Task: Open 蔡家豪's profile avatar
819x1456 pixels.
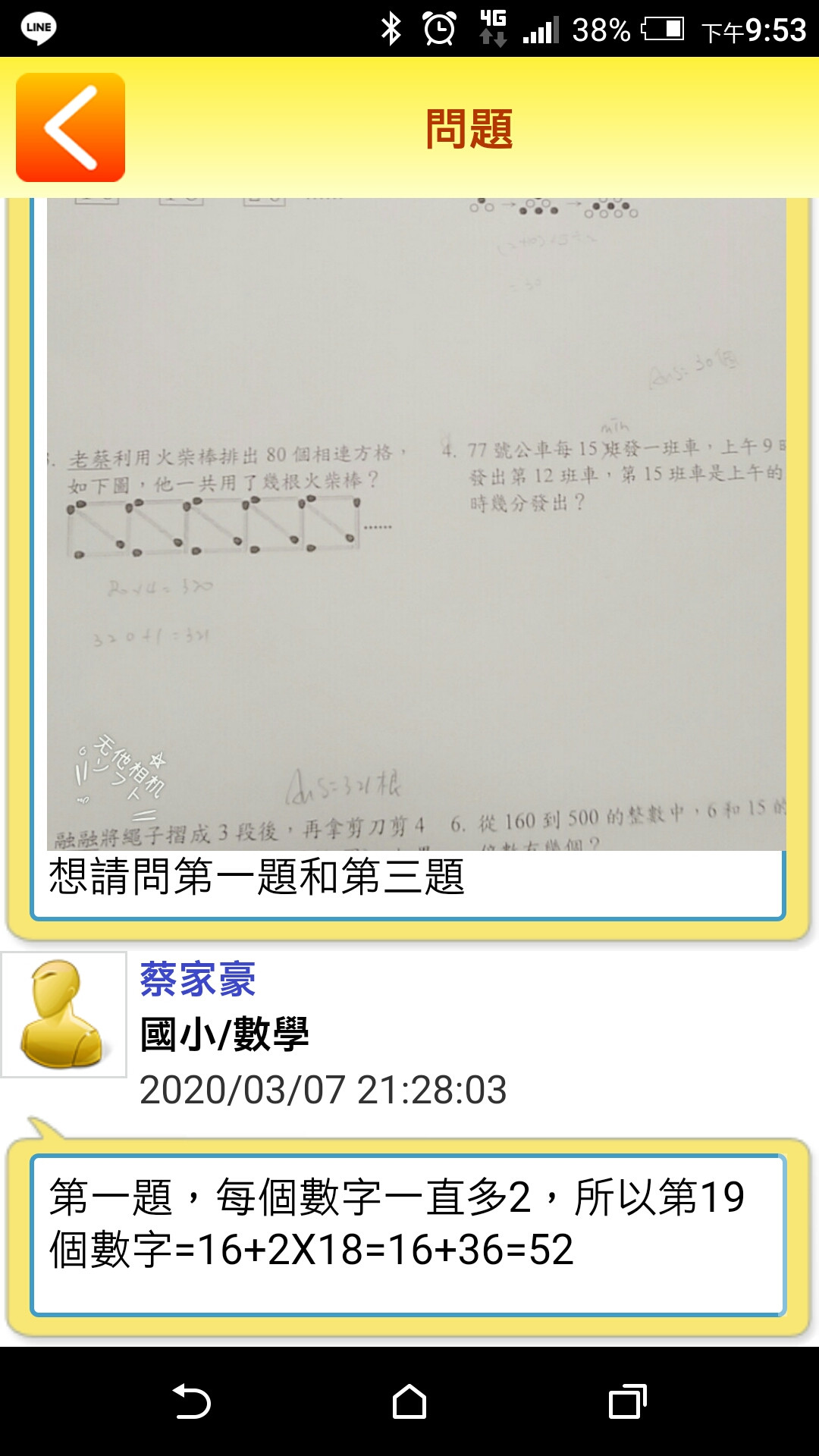Action: point(64,1015)
